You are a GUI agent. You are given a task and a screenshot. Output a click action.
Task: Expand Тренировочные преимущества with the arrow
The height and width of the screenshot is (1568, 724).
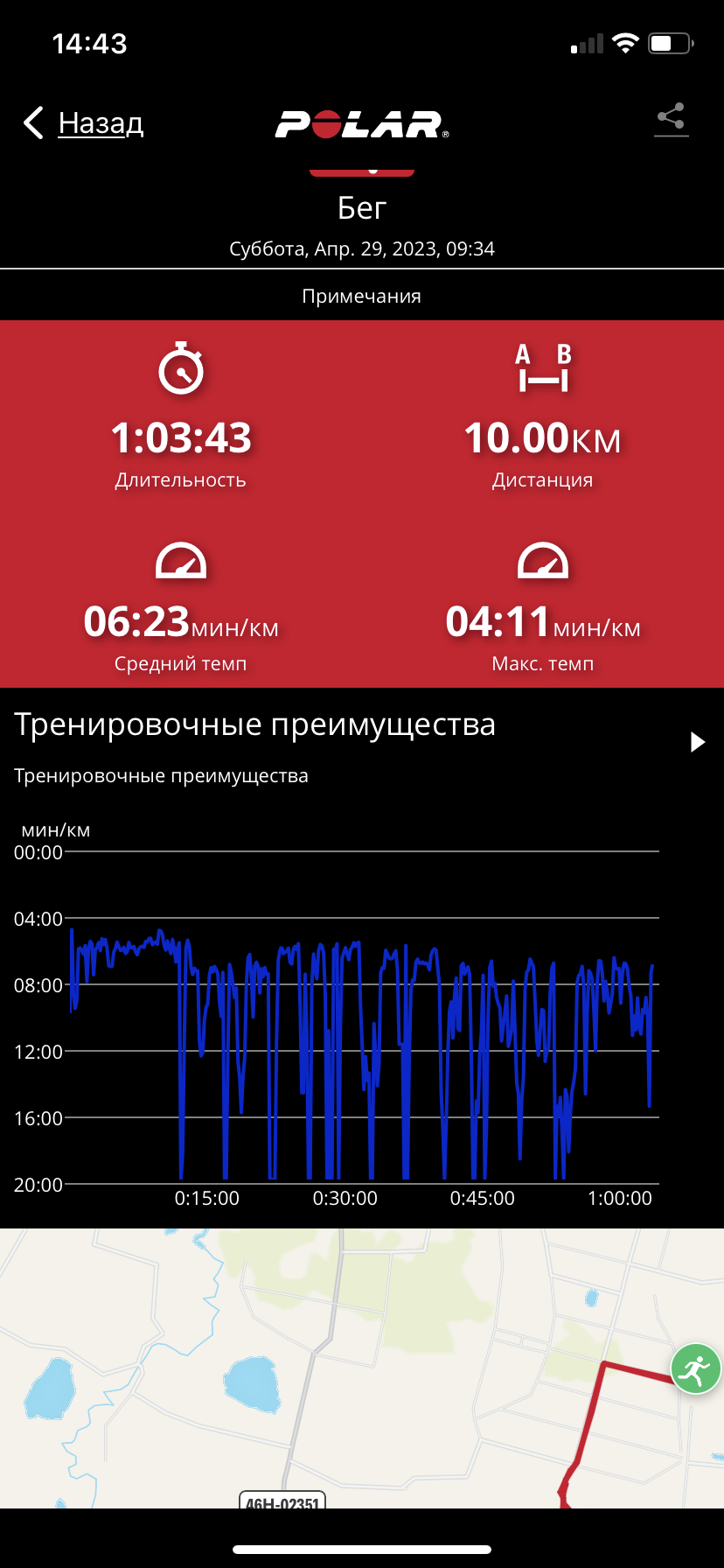[x=697, y=742]
